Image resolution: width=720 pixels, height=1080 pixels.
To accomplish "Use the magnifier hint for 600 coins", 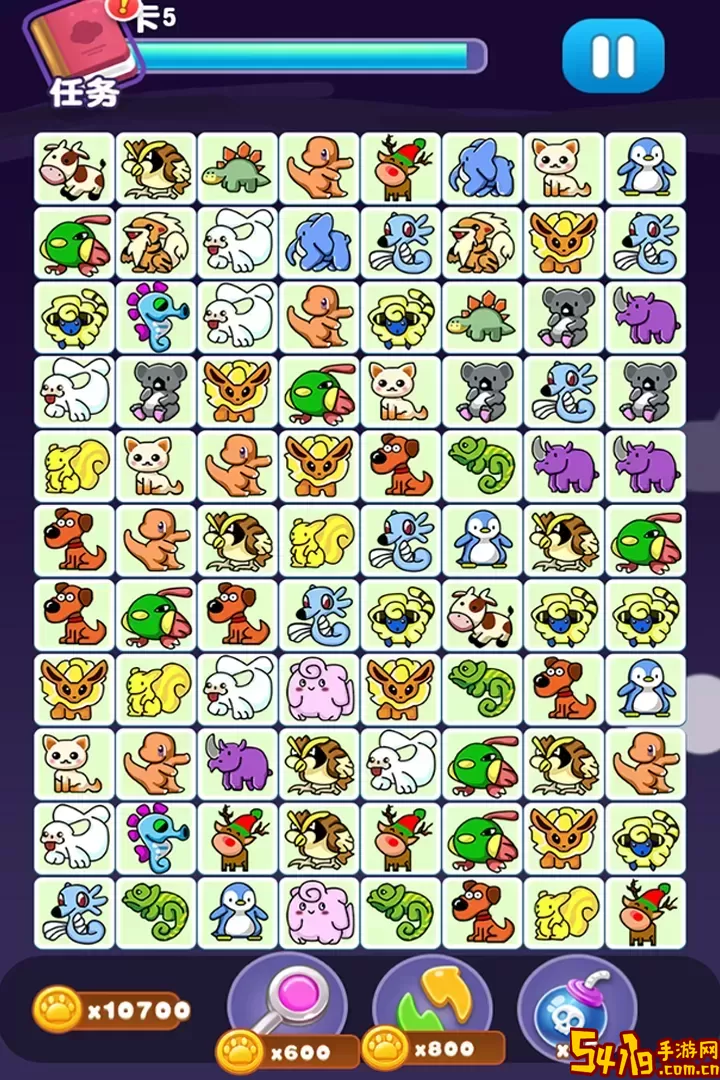I will (287, 1003).
